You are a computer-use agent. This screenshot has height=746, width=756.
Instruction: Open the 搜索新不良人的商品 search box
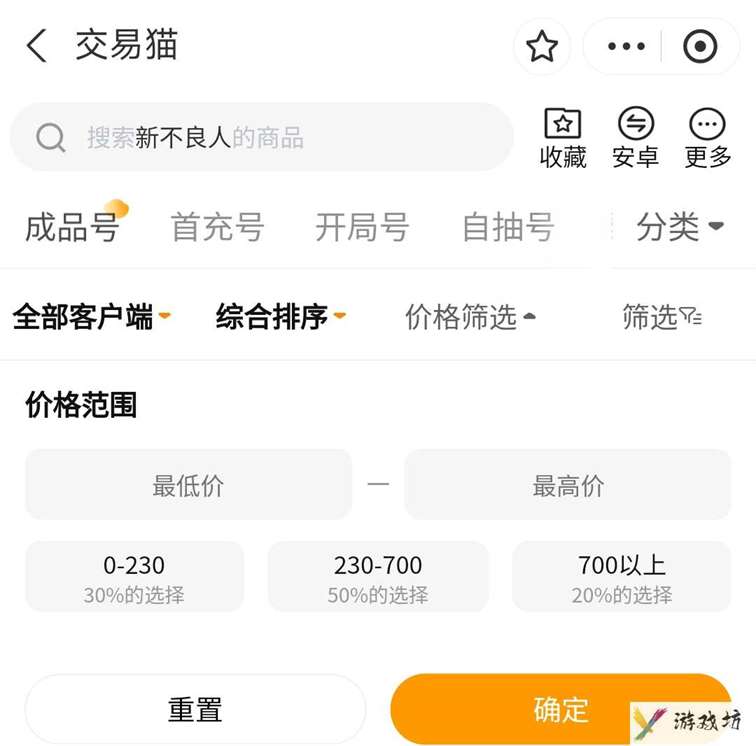tap(260, 137)
